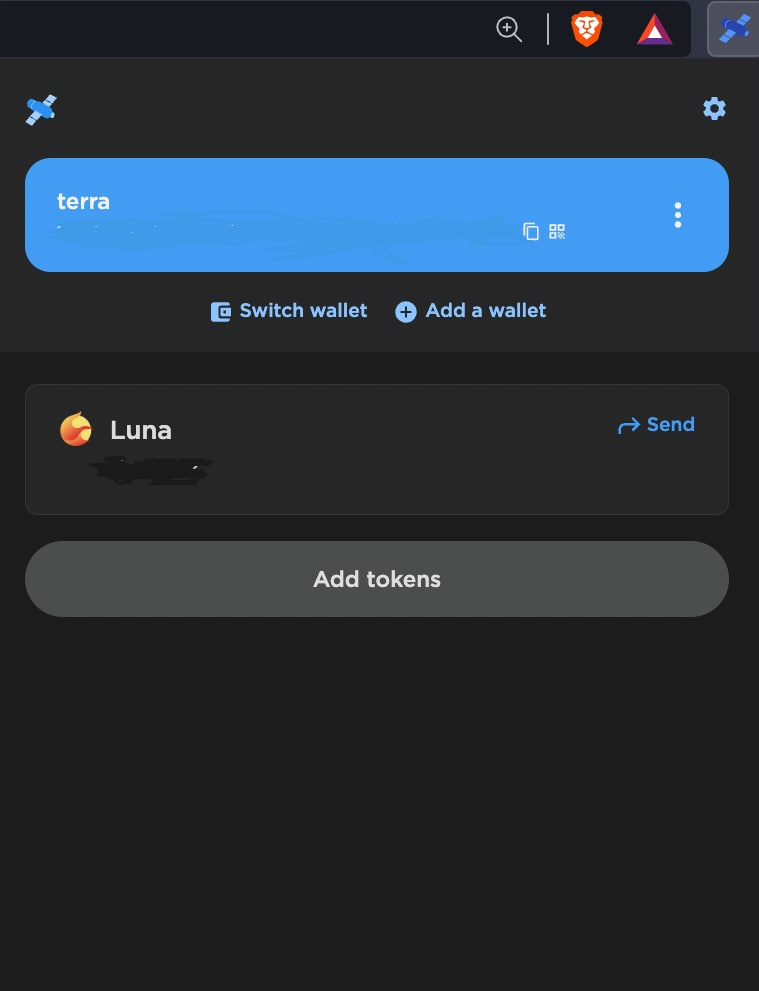Screen dimensions: 759x991
Task: Tap the Add tokens button
Action: pyautogui.click(x=377, y=579)
